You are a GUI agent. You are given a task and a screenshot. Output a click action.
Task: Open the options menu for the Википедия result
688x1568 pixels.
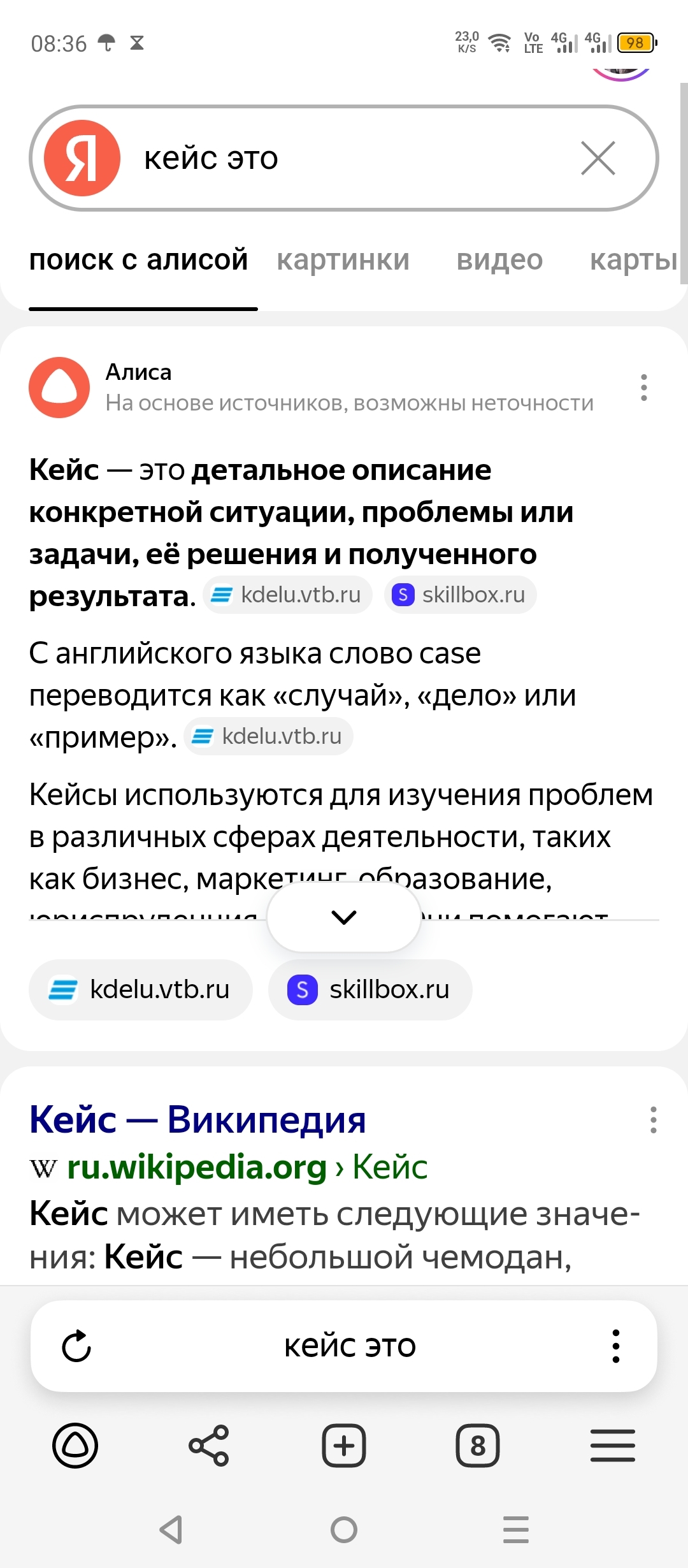(x=653, y=1120)
